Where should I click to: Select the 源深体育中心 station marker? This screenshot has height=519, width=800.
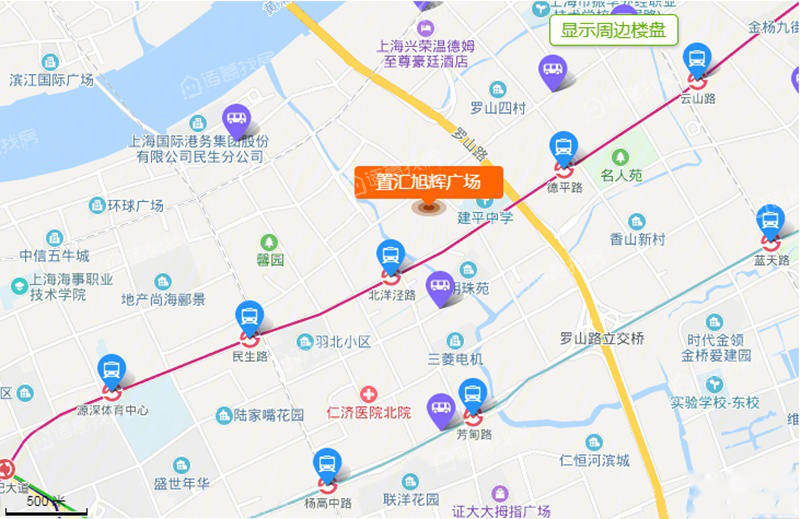coord(112,374)
